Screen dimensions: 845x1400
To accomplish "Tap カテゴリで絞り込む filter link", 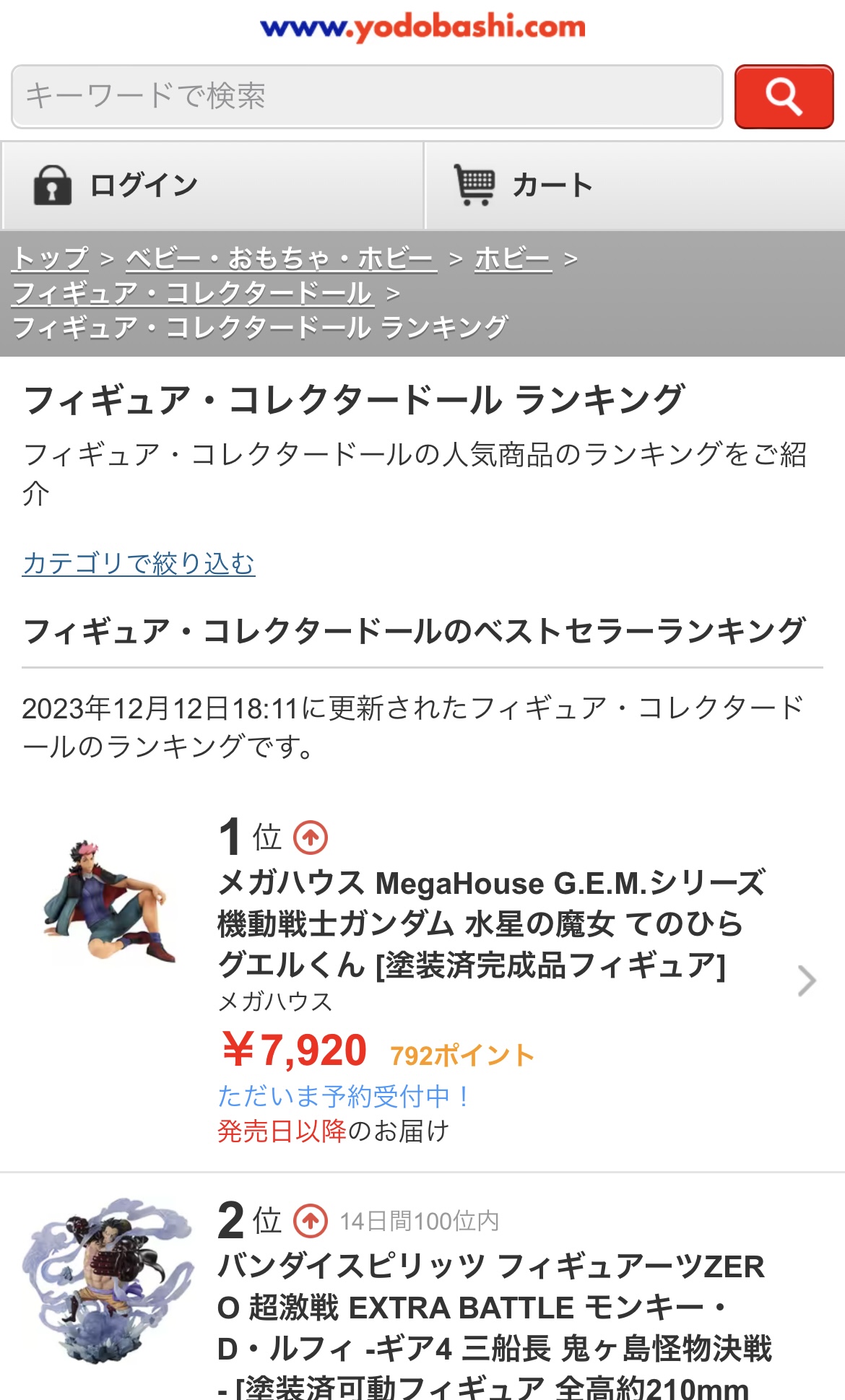I will 139,563.
